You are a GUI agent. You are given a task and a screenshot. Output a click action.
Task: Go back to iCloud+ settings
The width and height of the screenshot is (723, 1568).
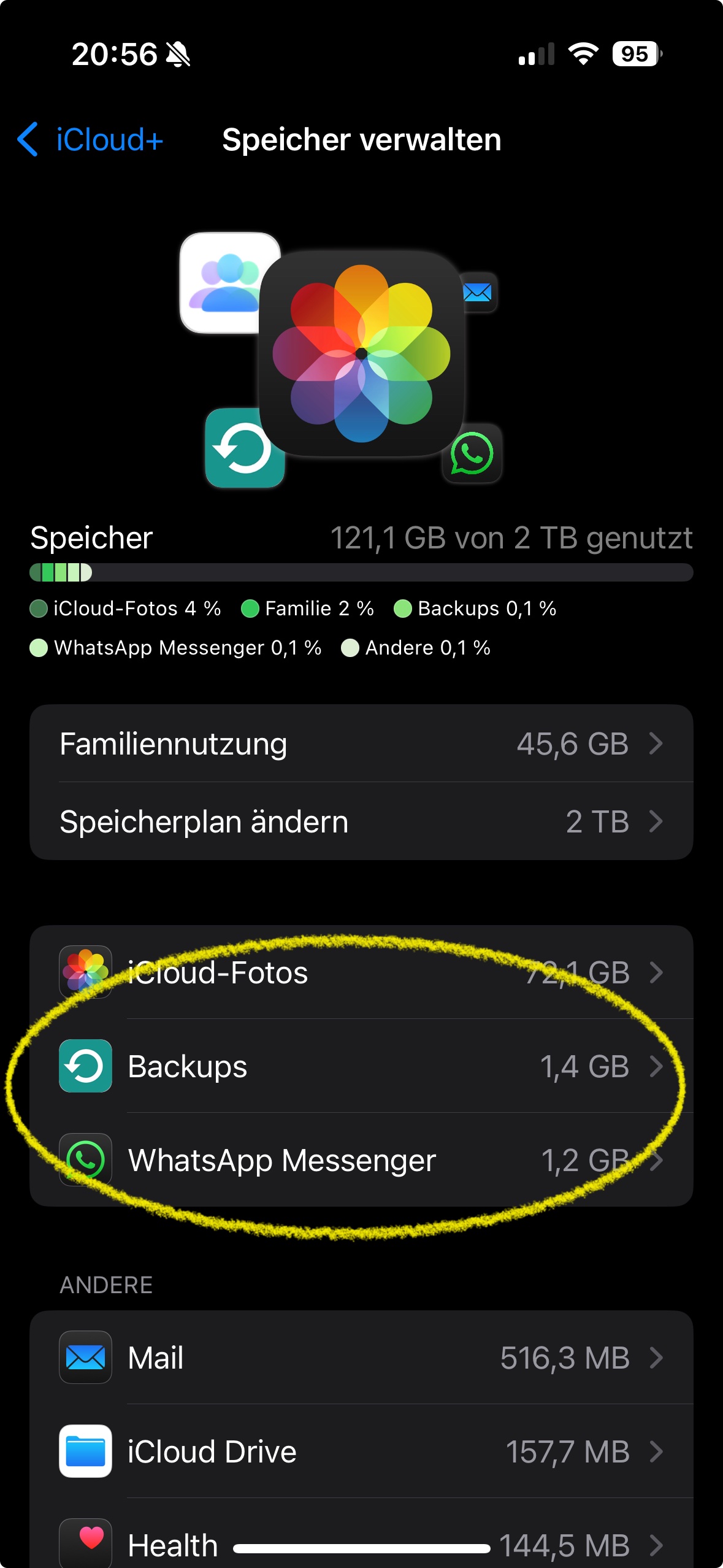pos(90,140)
